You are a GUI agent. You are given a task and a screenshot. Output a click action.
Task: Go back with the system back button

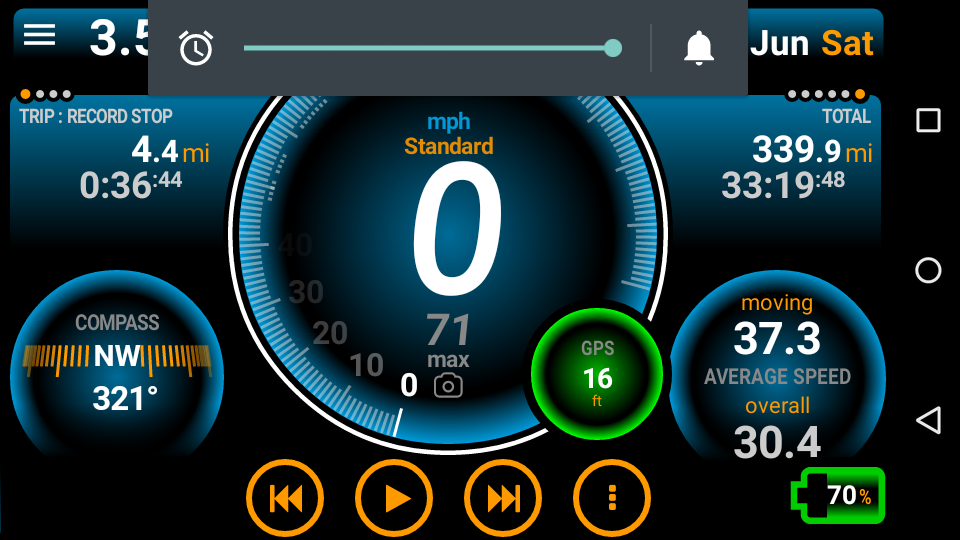928,420
